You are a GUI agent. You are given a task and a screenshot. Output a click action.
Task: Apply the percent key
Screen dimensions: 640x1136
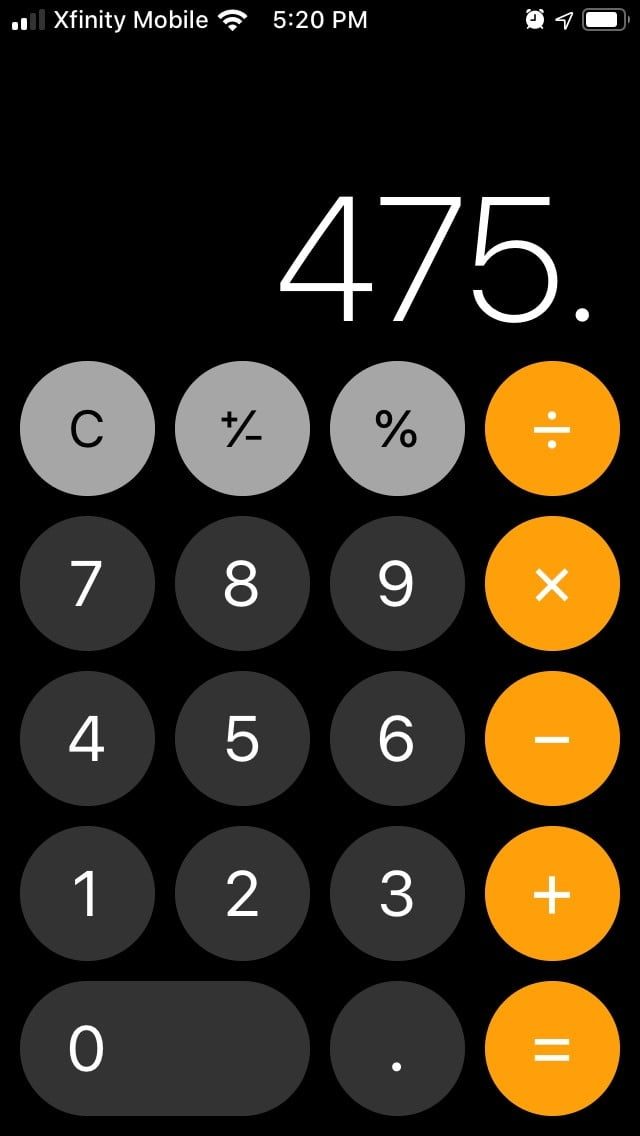coord(397,429)
